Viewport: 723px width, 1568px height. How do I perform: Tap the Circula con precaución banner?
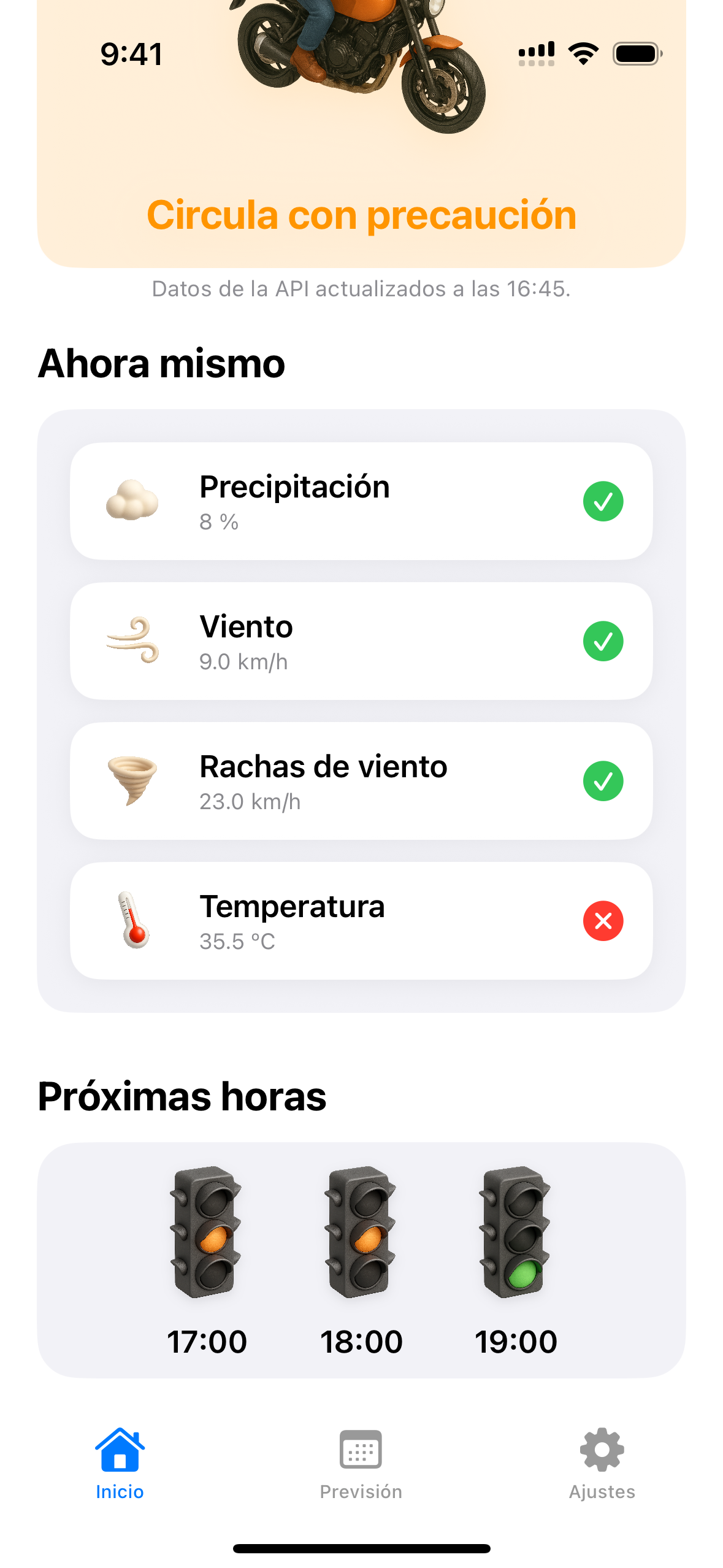pyautogui.click(x=362, y=215)
